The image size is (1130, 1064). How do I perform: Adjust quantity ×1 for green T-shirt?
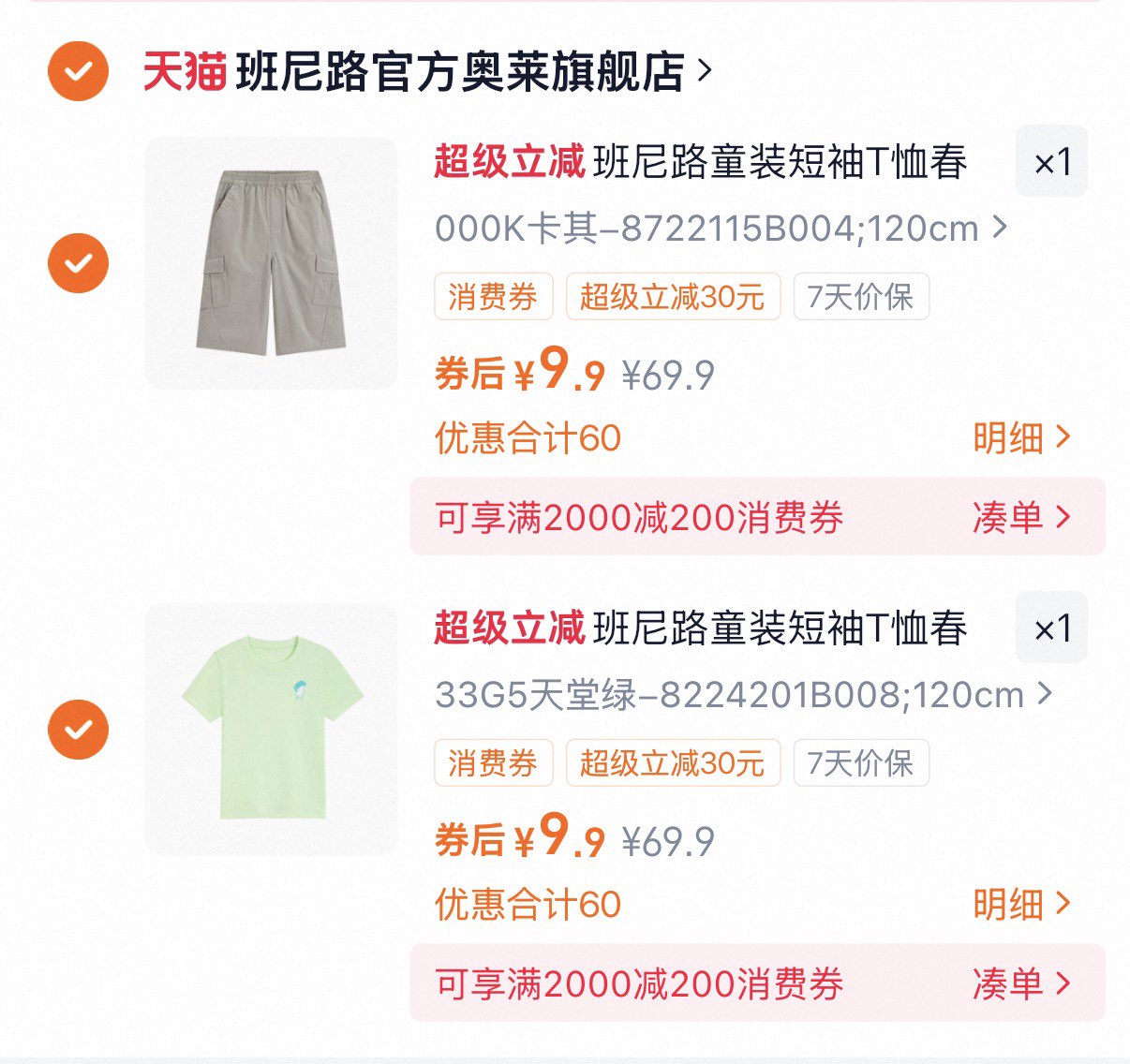pyautogui.click(x=1051, y=628)
